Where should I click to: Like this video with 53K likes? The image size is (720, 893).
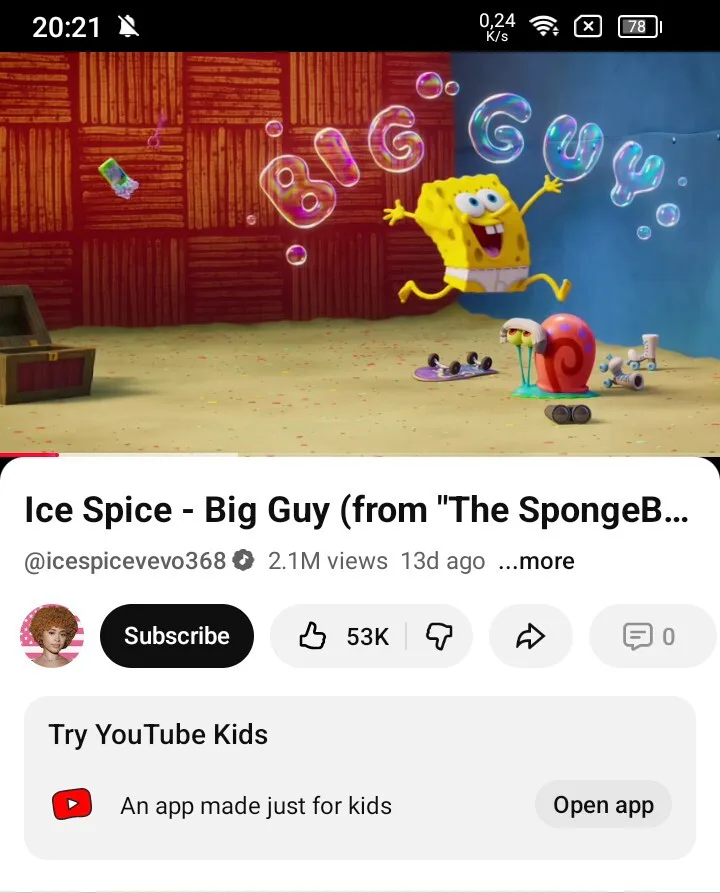(x=341, y=636)
